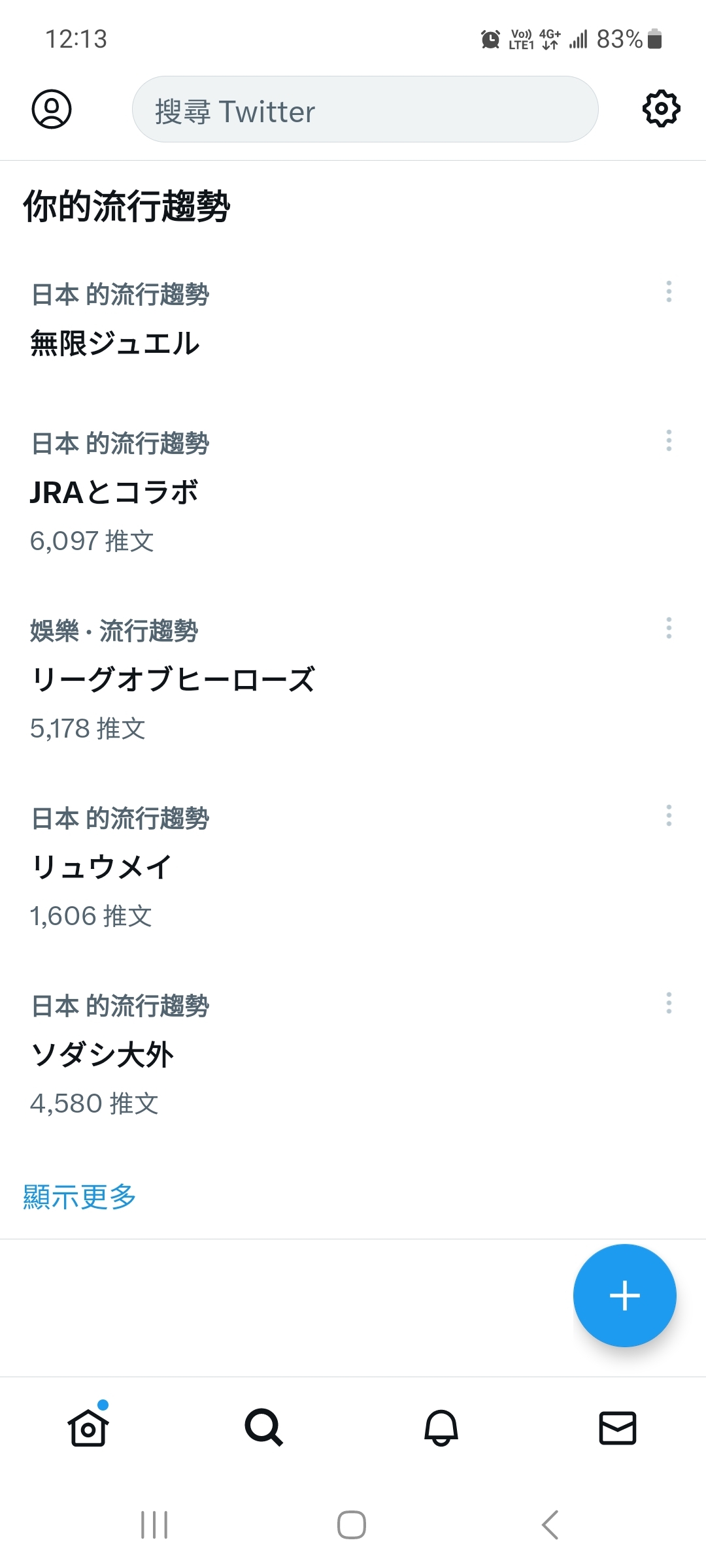Compose a new tweet with plus button
This screenshot has width=706, height=1568.
(625, 1296)
